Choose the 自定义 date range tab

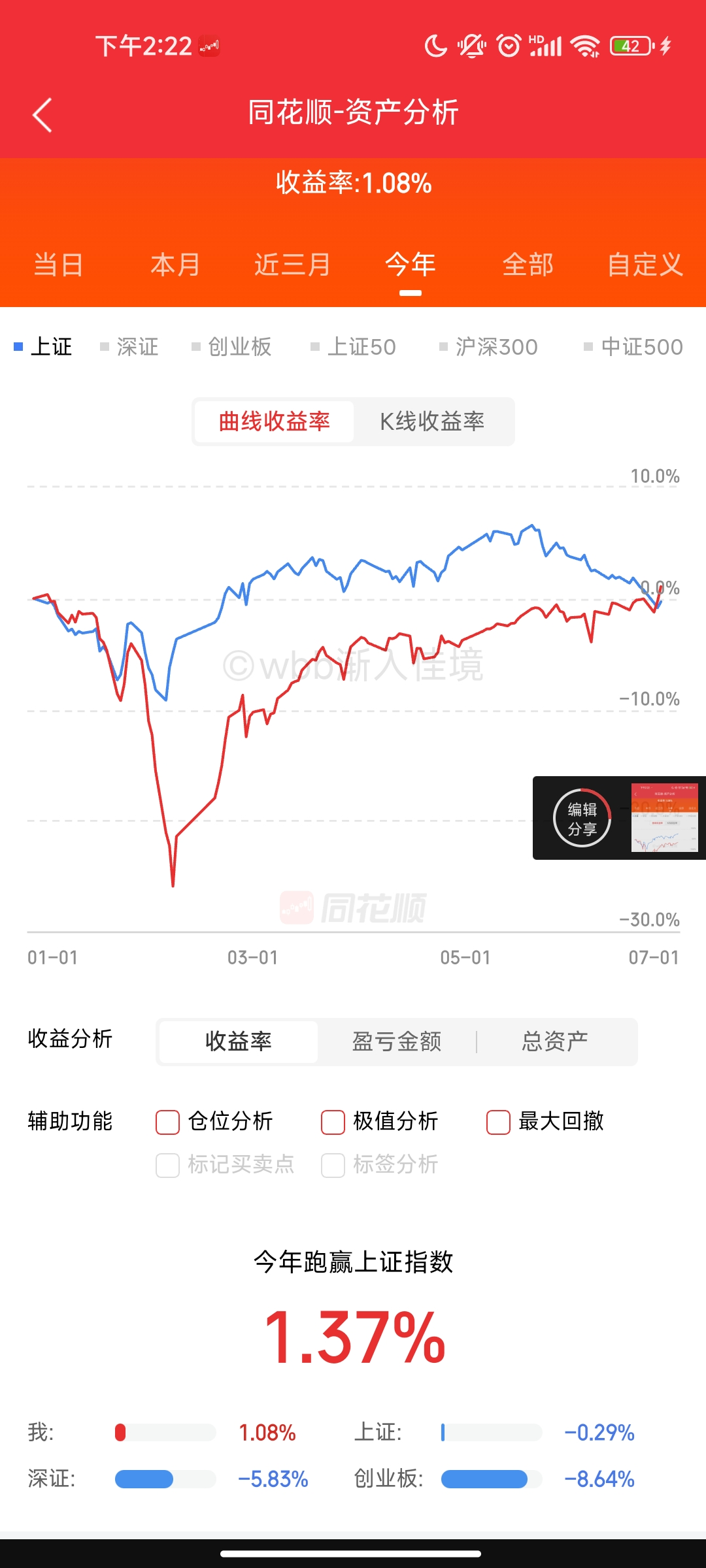tap(645, 265)
